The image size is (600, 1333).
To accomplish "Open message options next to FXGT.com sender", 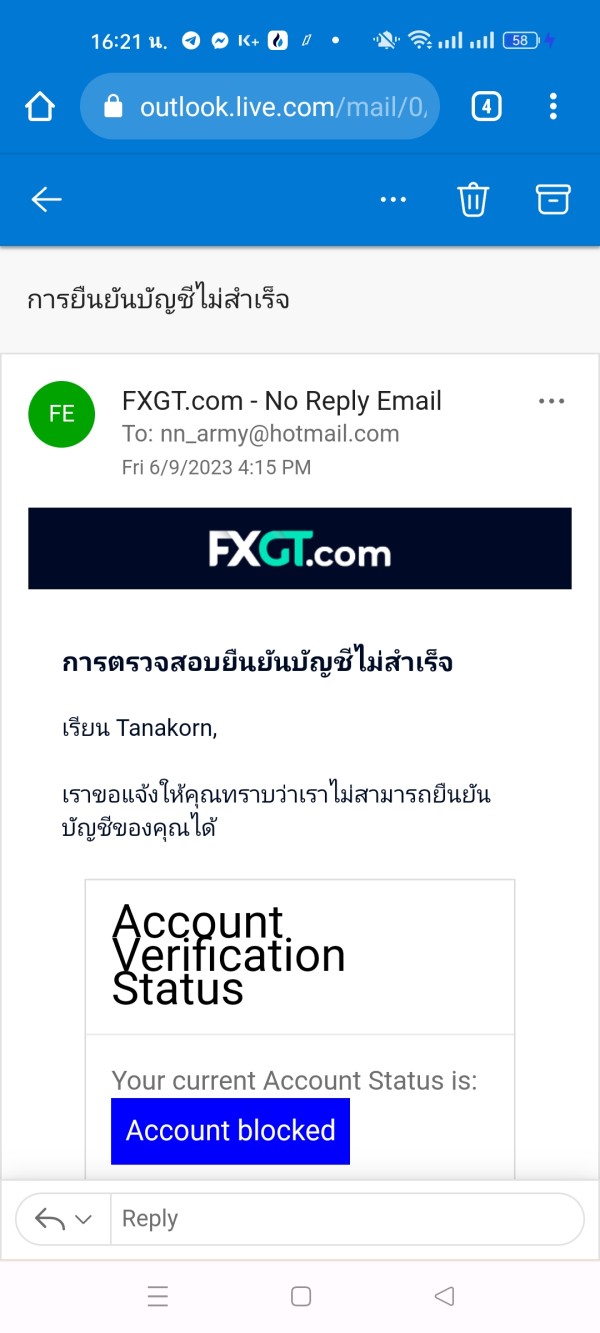I will 552,401.
